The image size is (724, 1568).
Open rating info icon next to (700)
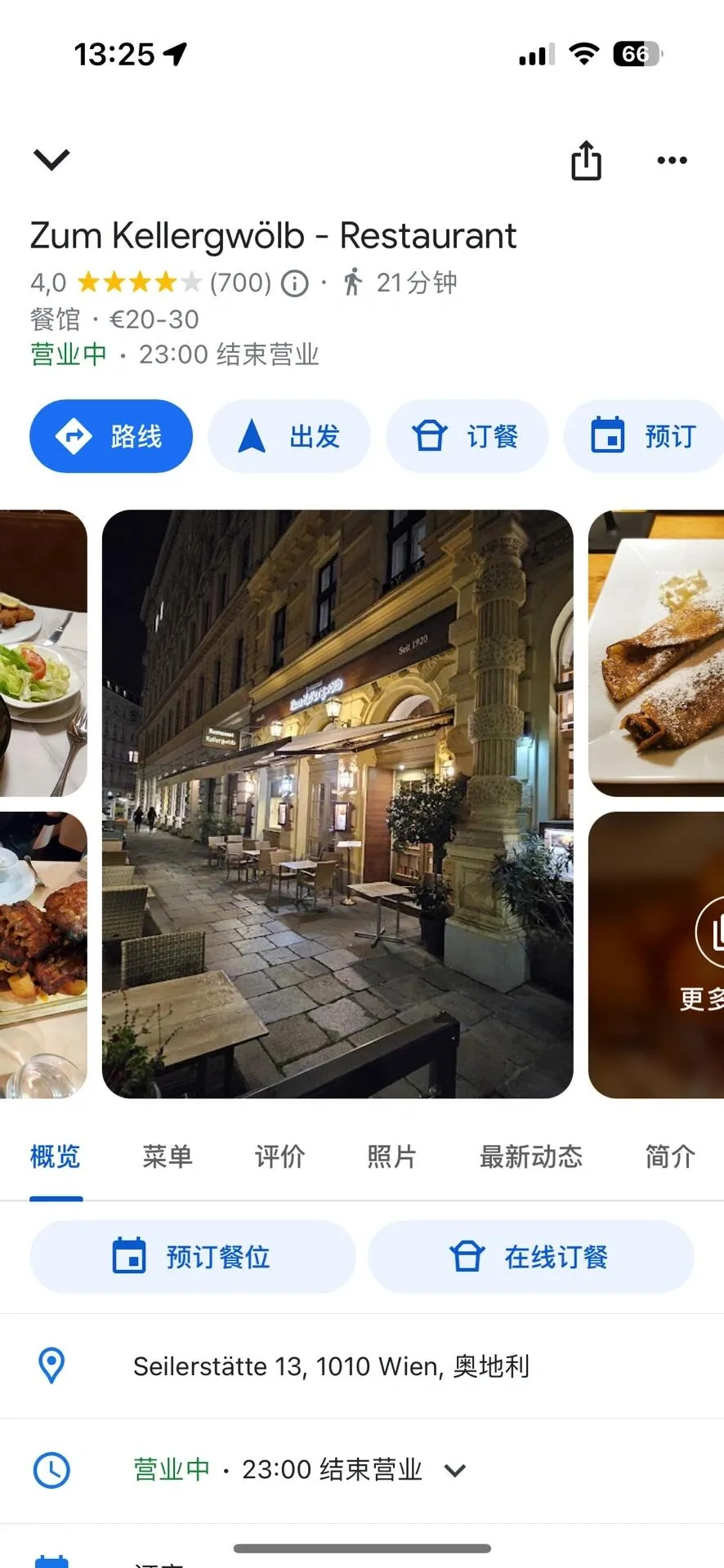point(295,283)
